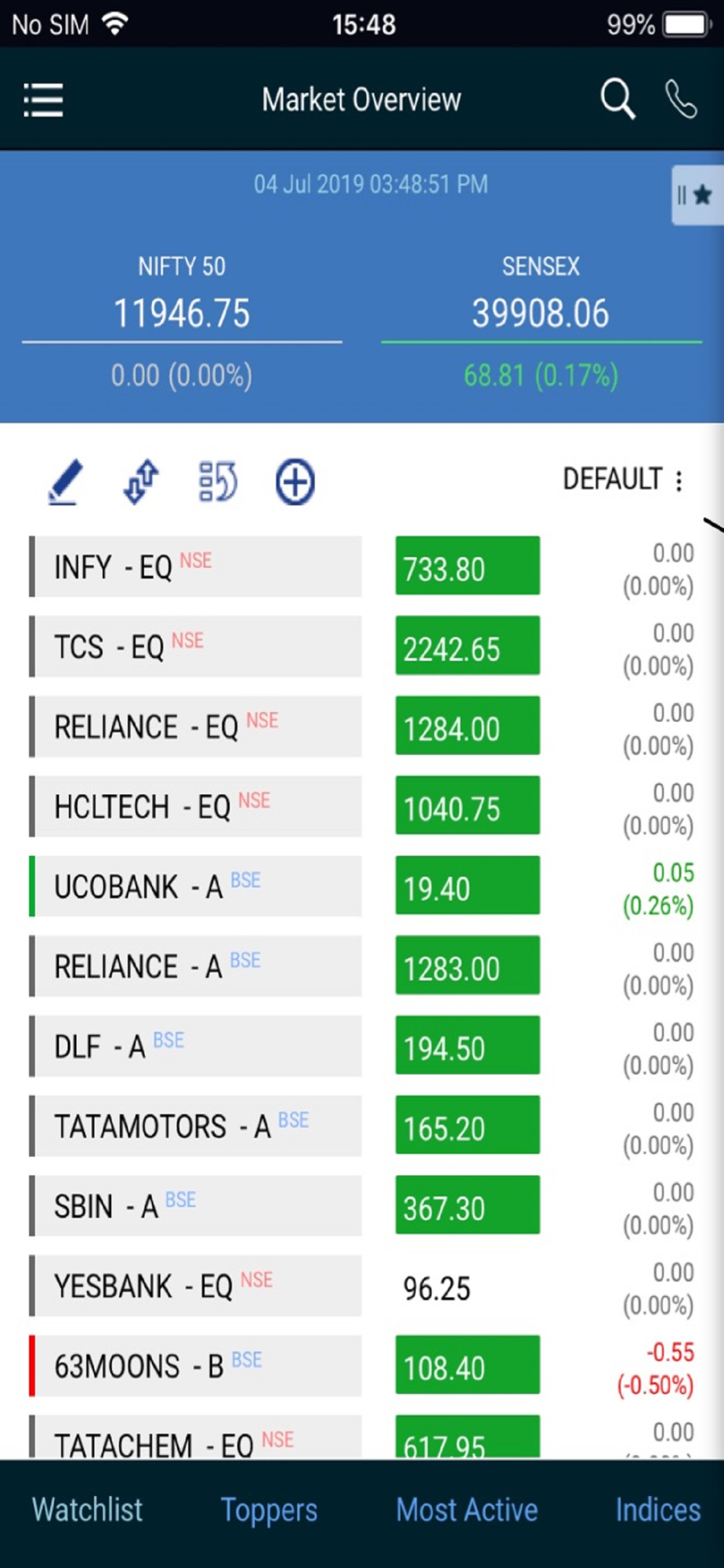View TATAMOTORS - A details
724x1568 pixels.
[196, 1127]
